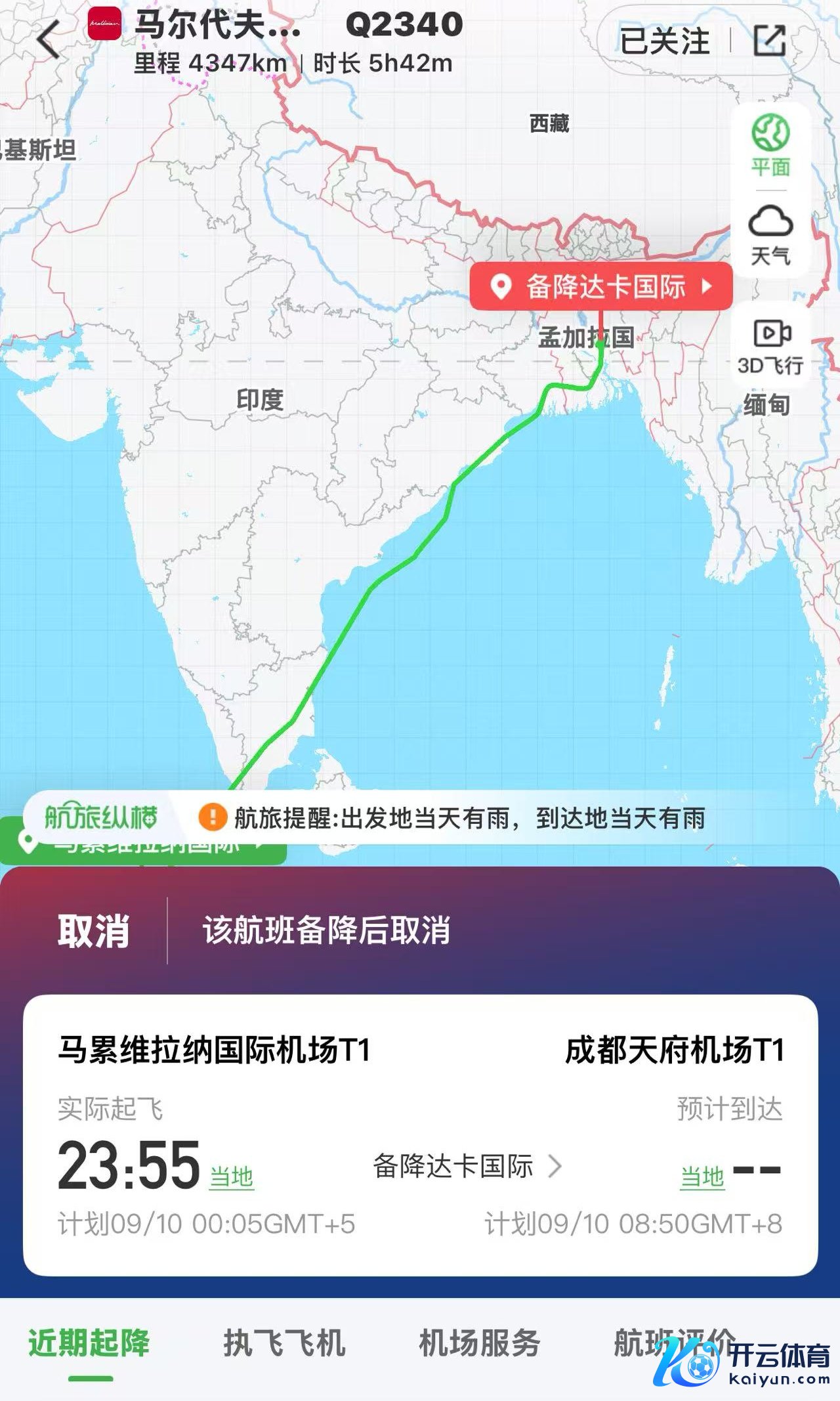Switch to the 执飞飞机 tab
Viewport: 840px width, 1401px height.
284,1342
